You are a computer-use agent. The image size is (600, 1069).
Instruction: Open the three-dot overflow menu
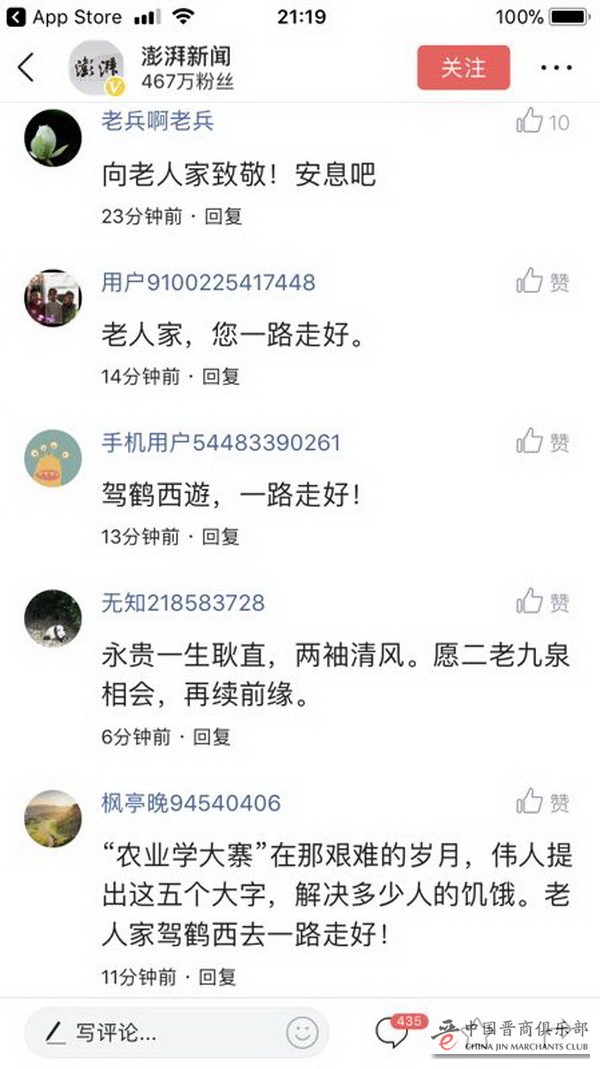tap(556, 68)
